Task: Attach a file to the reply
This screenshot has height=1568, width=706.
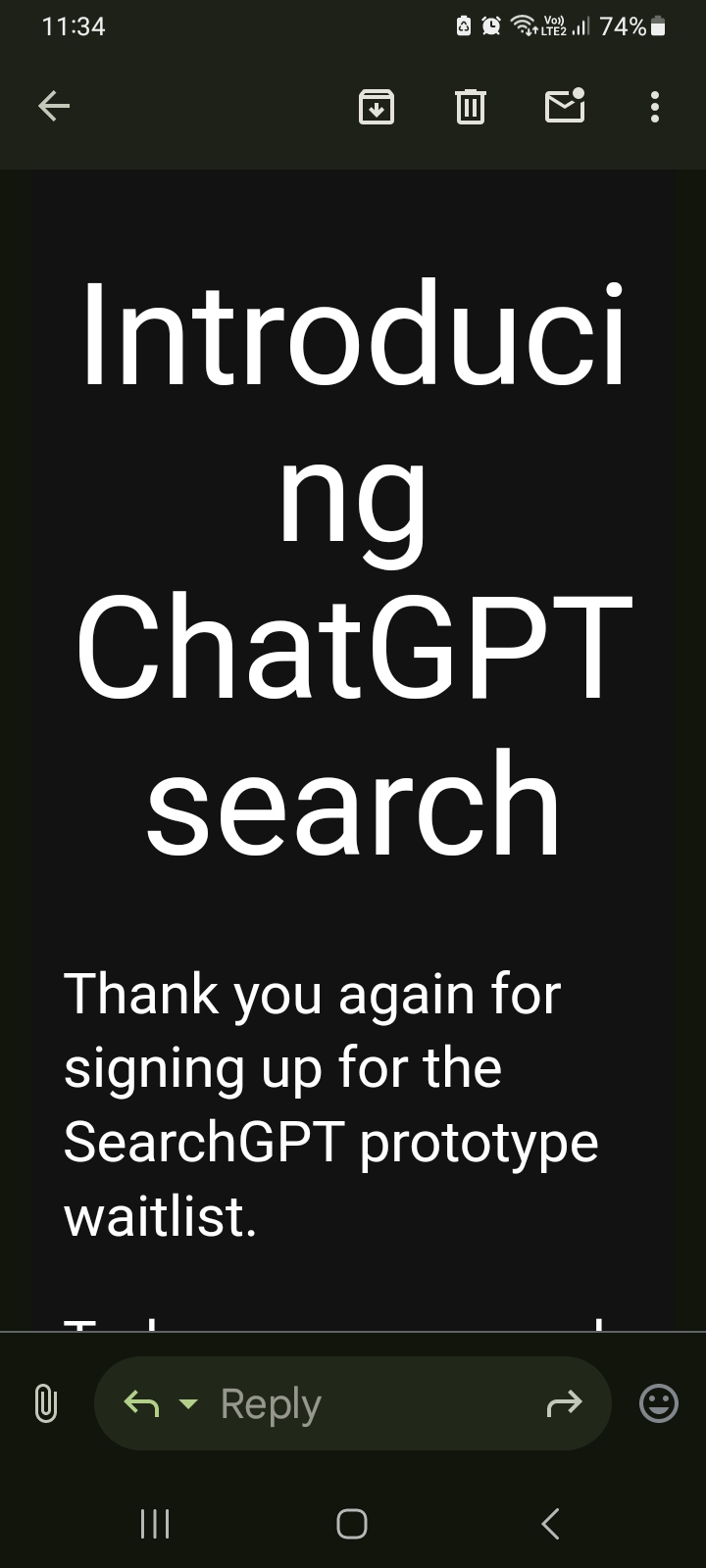Action: [45, 1403]
